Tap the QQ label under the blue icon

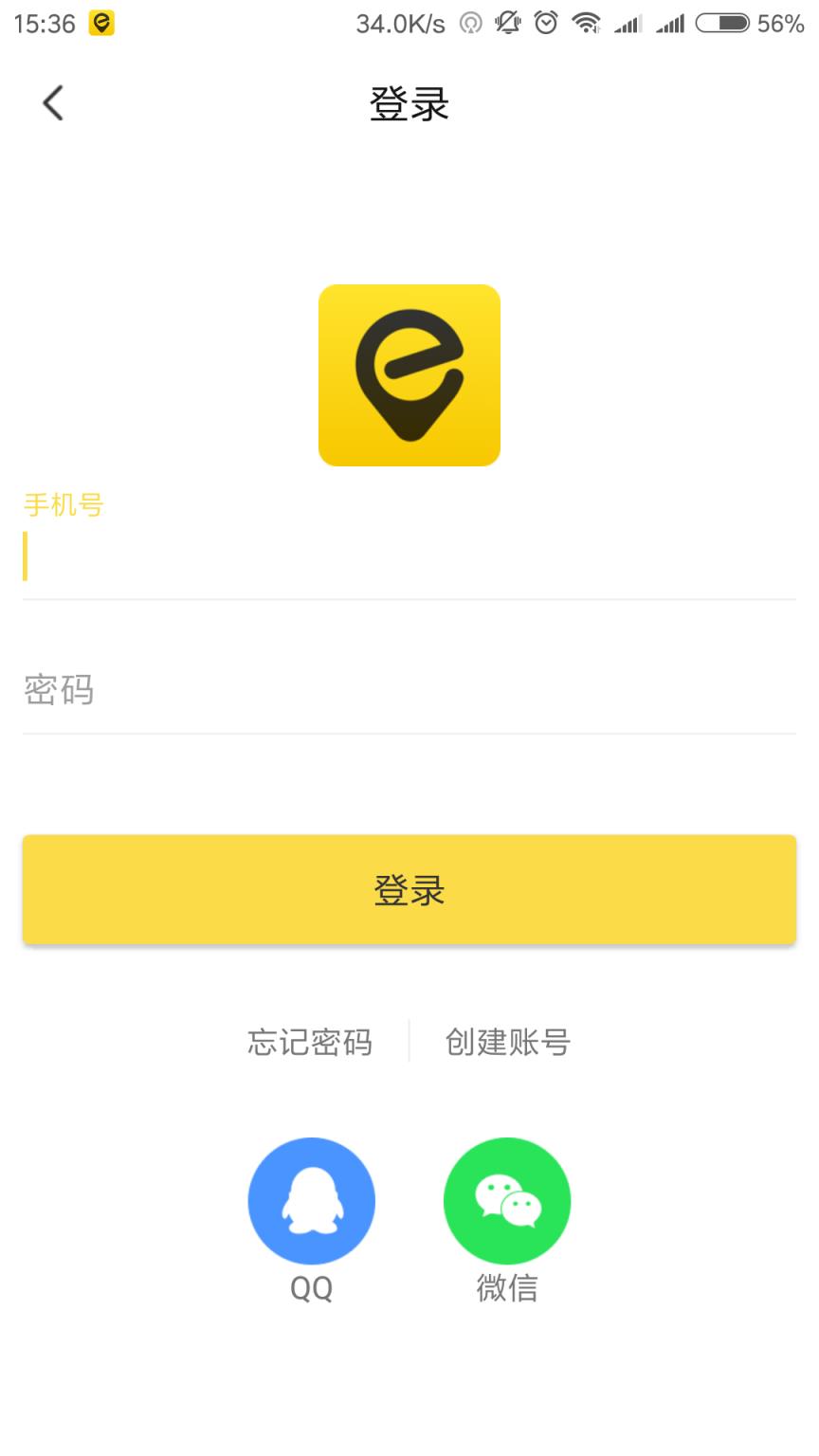pos(312,1287)
